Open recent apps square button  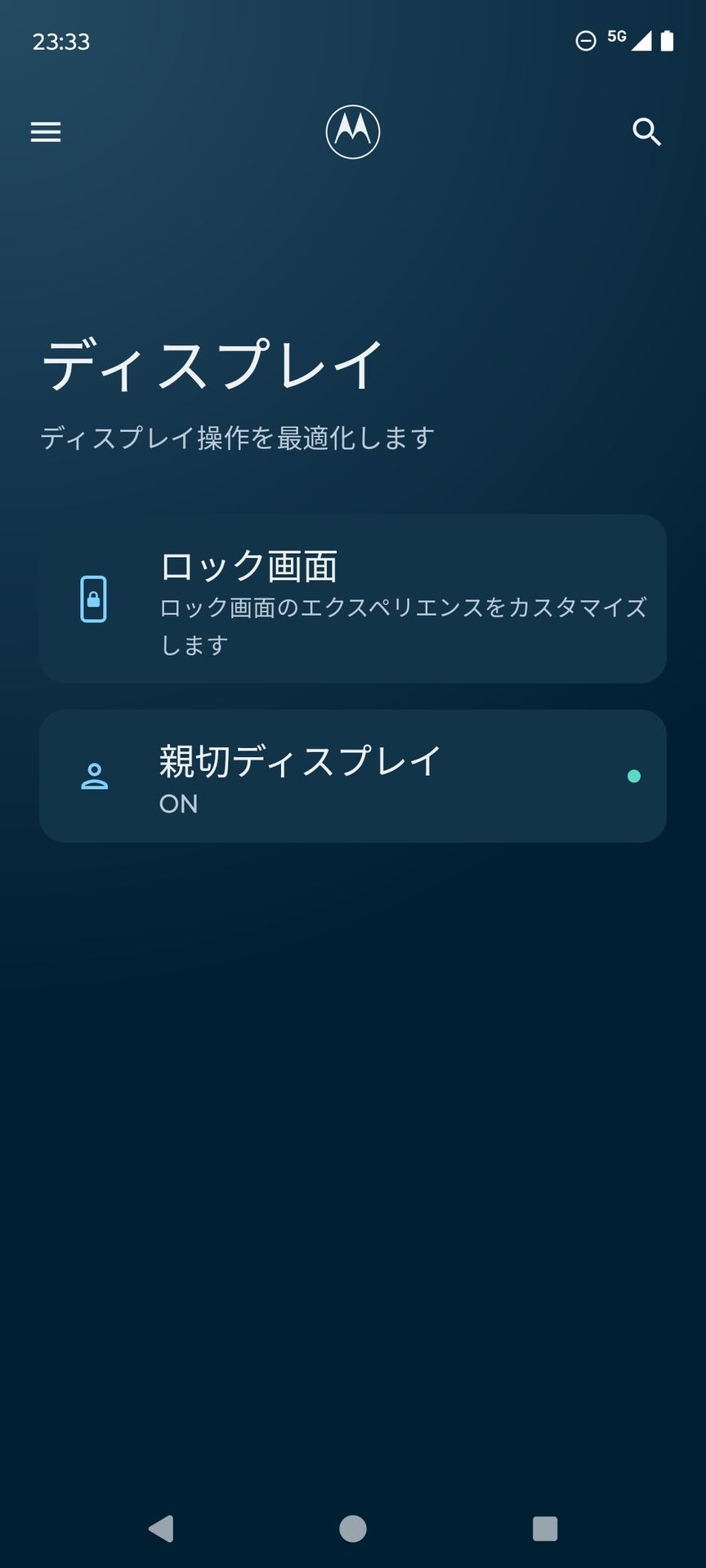(544, 1519)
